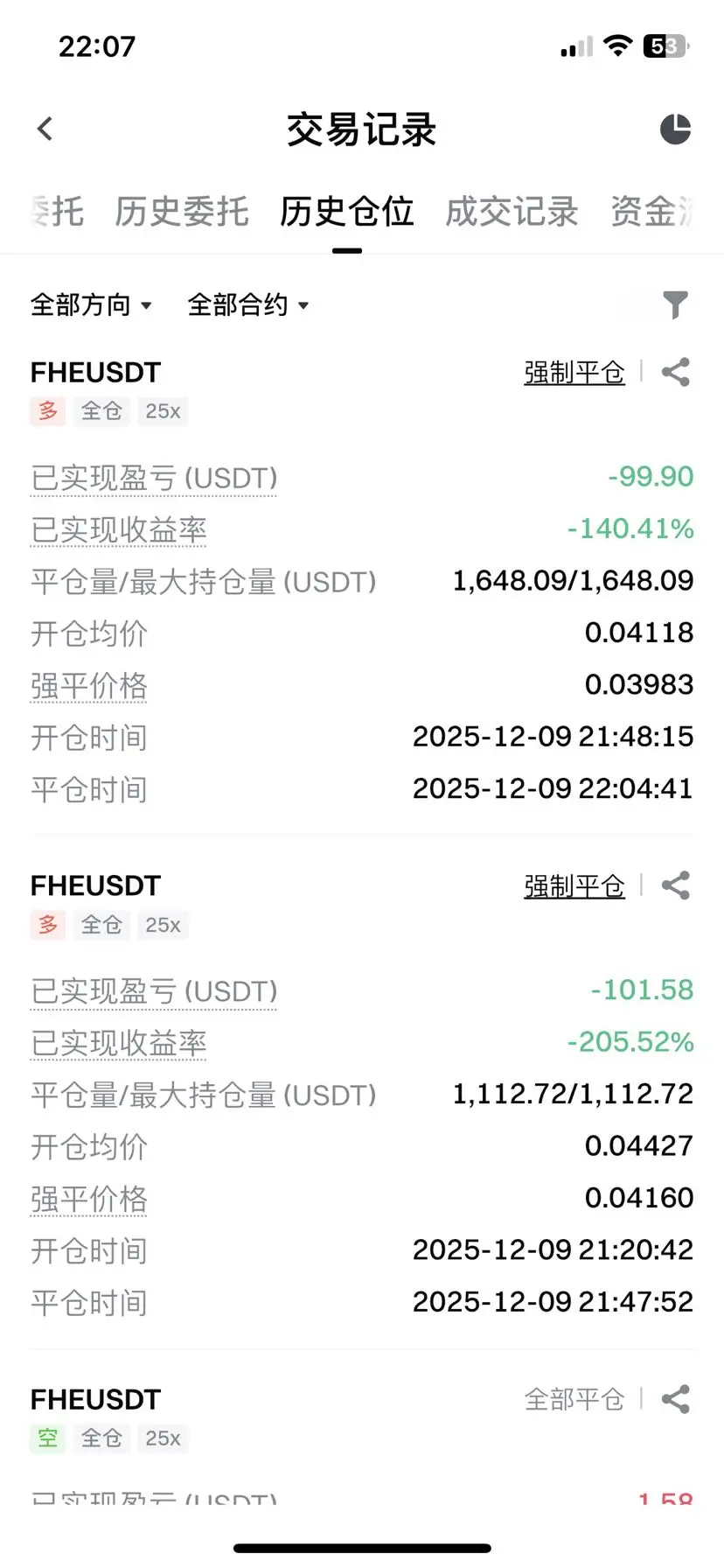The image size is (724, 1568).
Task: Share the FHEUSDT 全部平仓 short position
Action: (675, 1399)
